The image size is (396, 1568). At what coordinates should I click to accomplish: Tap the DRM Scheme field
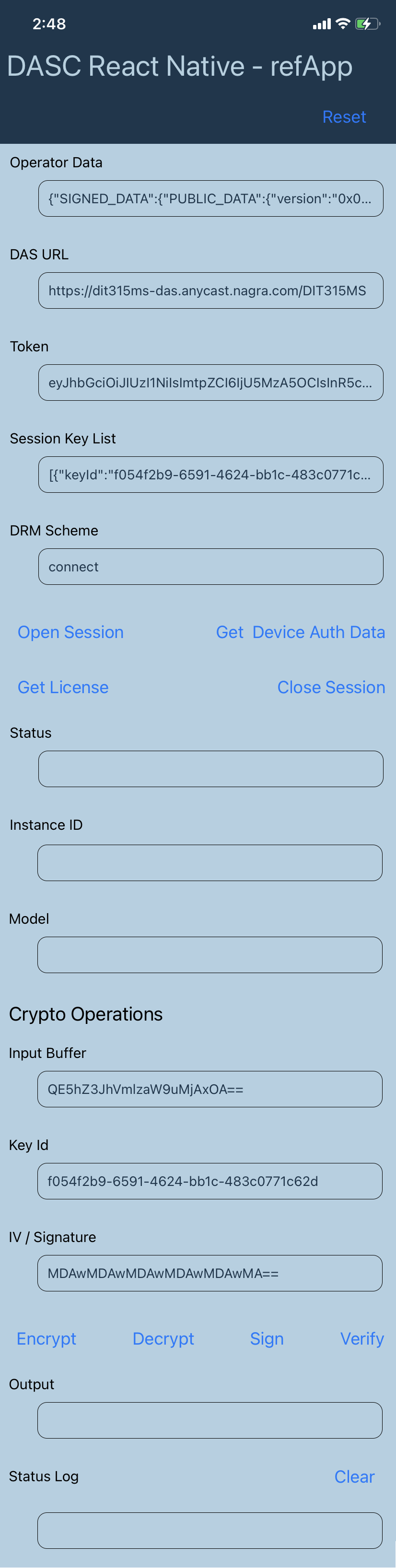click(x=210, y=566)
